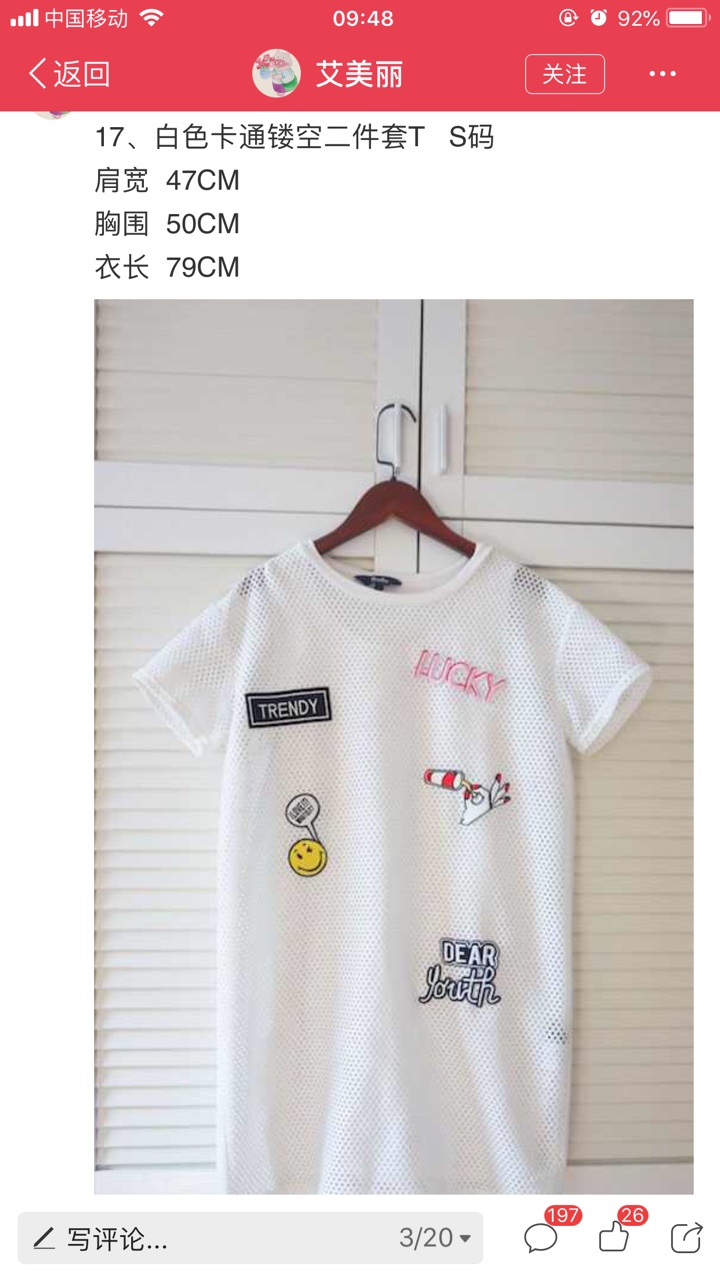Like the post with thumbs-up
This screenshot has height=1280, width=720.
614,1238
